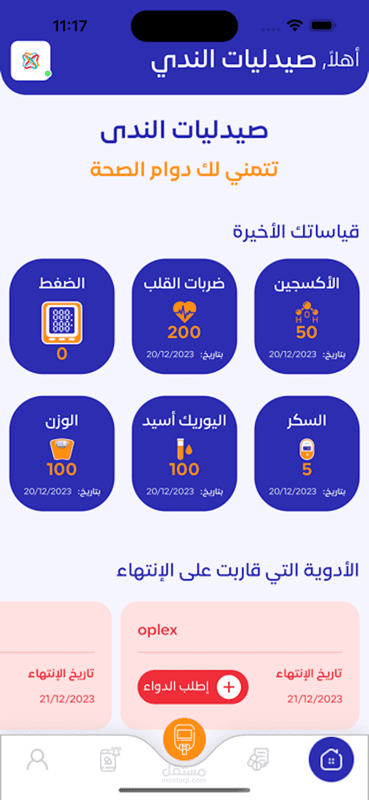Tap إطلب الدواء for oplex
The height and width of the screenshot is (800, 369).
(x=193, y=687)
